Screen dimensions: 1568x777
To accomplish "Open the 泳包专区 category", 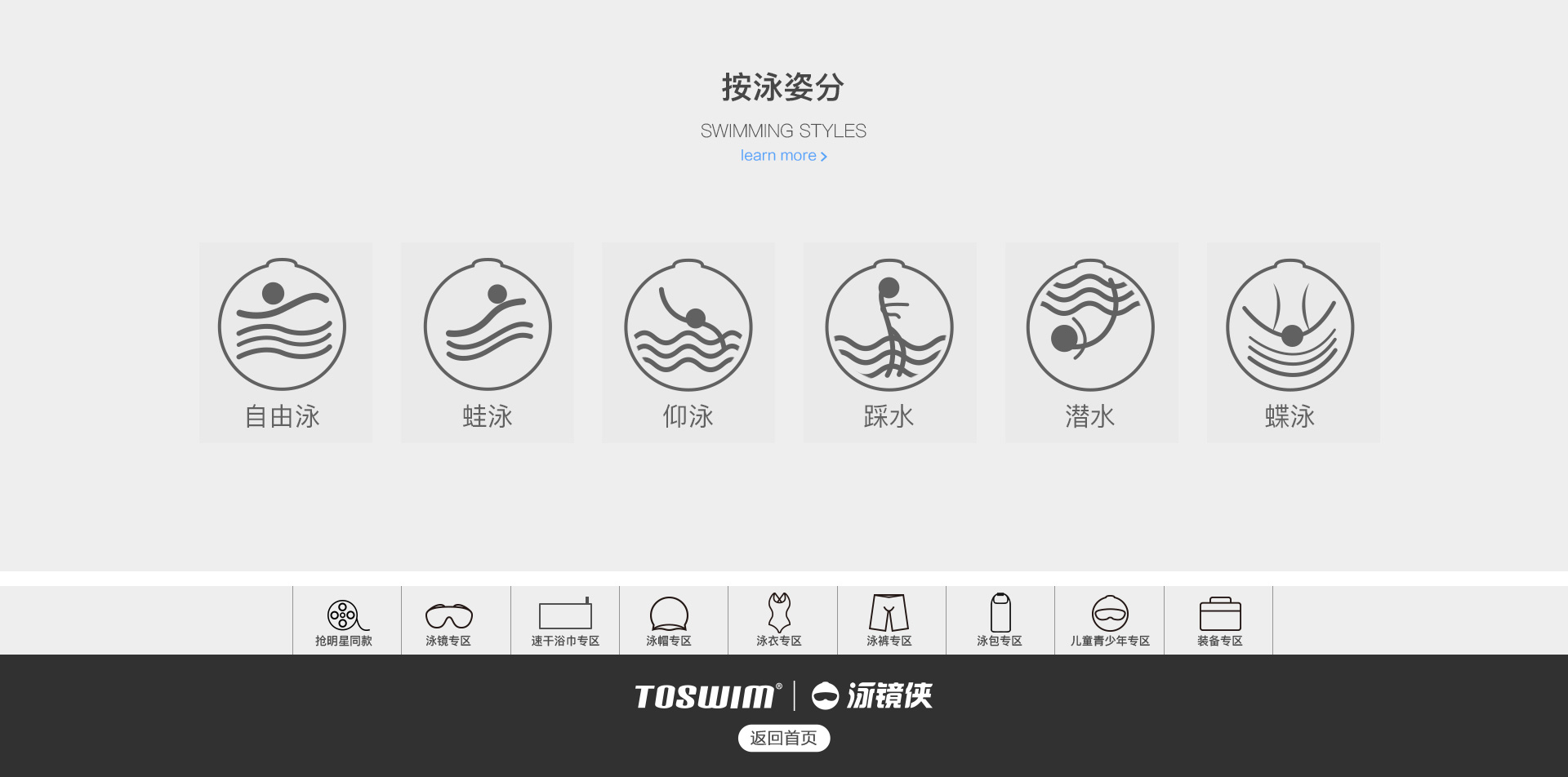I will [x=1000, y=621].
